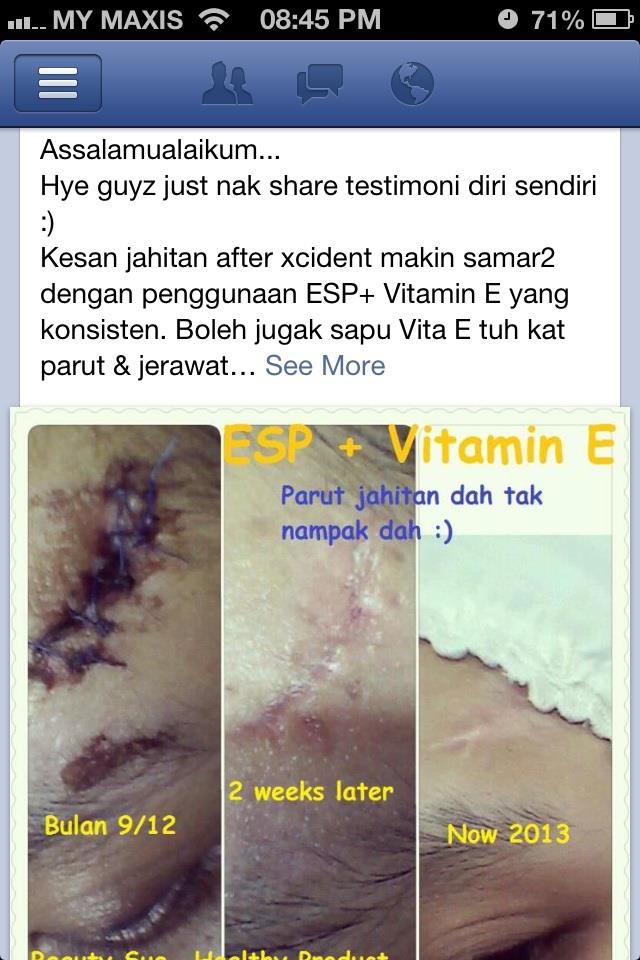This screenshot has height=960, width=640.
Task: Expand post text with See More
Action: pos(325,366)
